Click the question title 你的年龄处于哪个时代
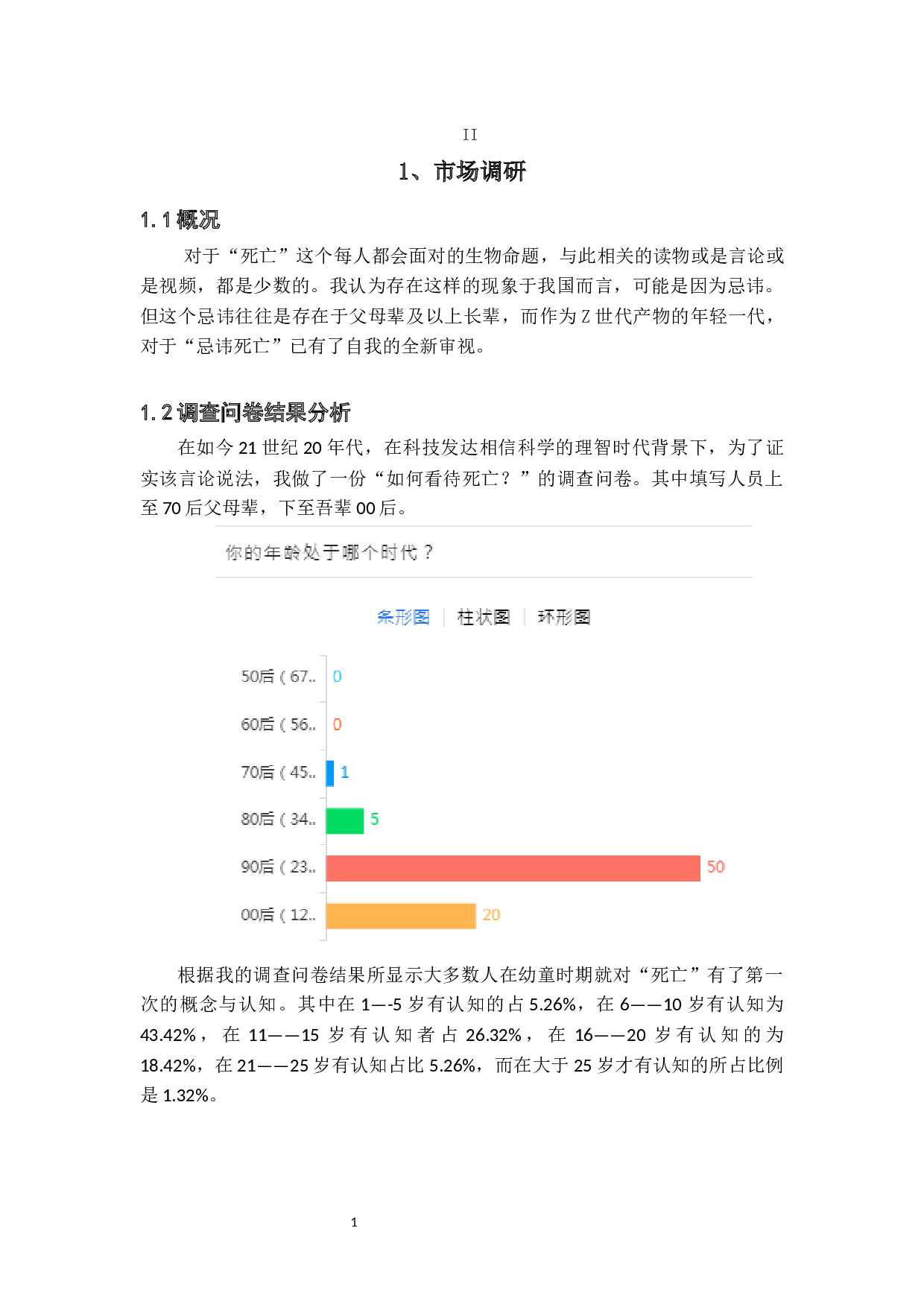Screen dimensions: 924x1307 tap(328, 553)
